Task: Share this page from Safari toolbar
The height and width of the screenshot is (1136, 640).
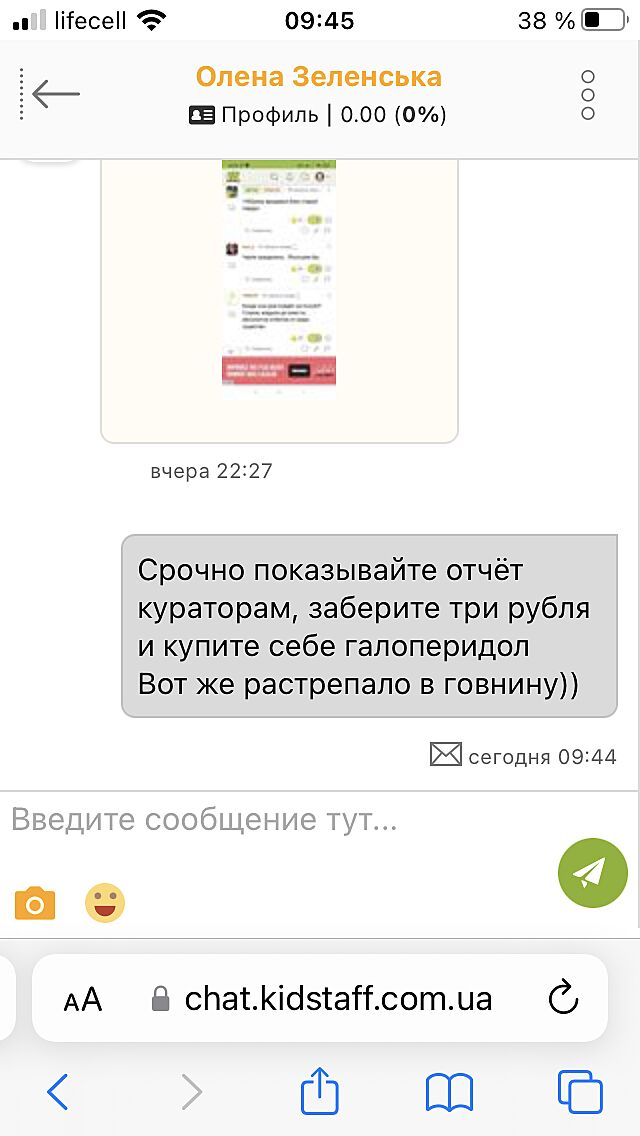Action: [x=320, y=1090]
